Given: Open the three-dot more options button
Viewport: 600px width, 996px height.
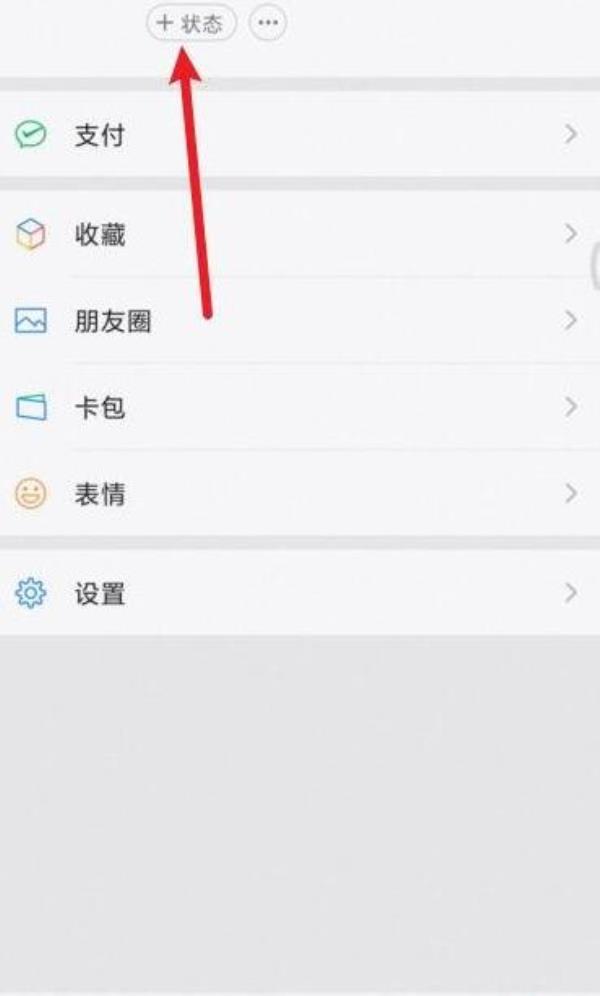Looking at the screenshot, I should tap(267, 23).
